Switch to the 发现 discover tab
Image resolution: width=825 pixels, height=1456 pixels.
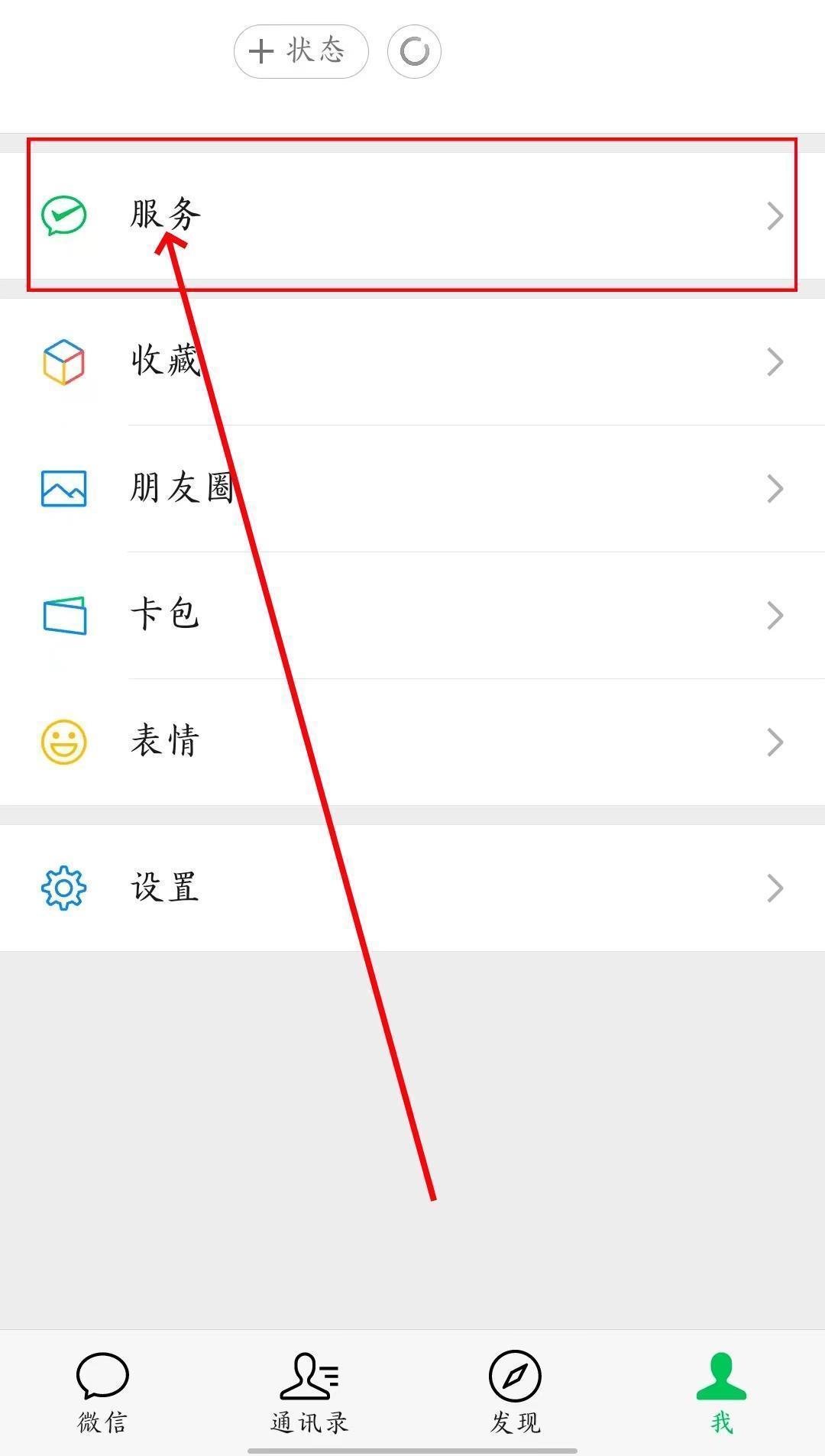click(515, 1392)
